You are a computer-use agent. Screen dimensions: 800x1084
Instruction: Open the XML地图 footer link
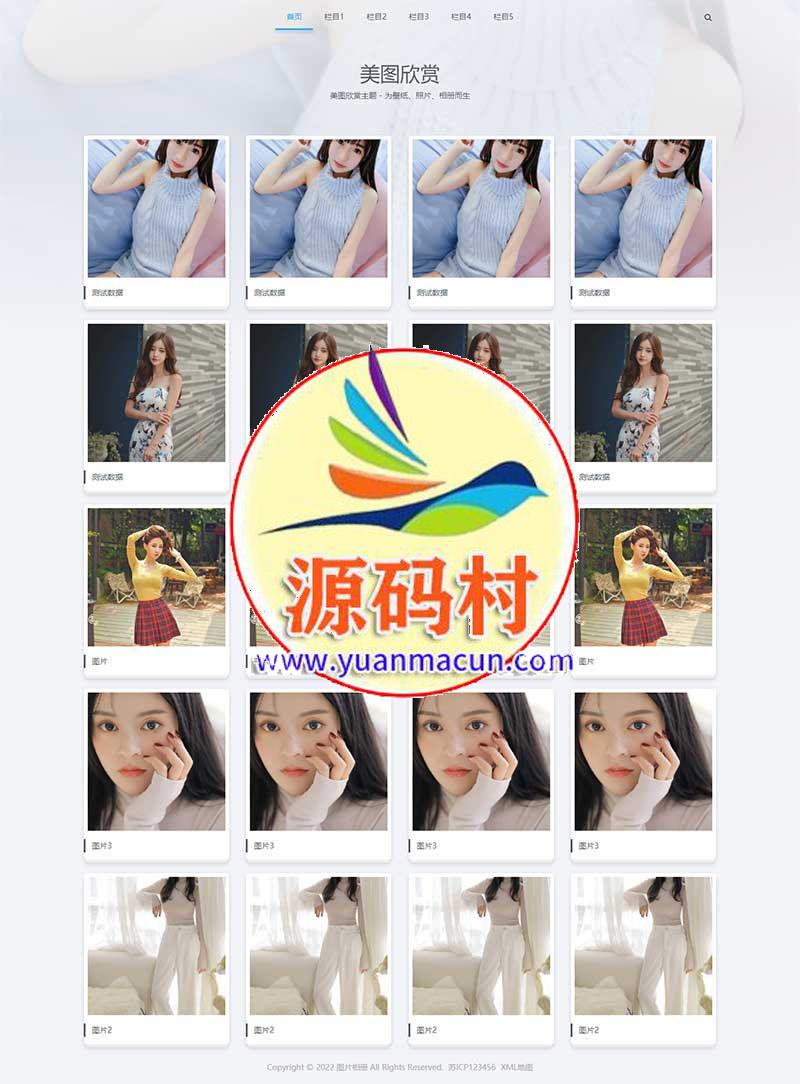pos(517,1067)
